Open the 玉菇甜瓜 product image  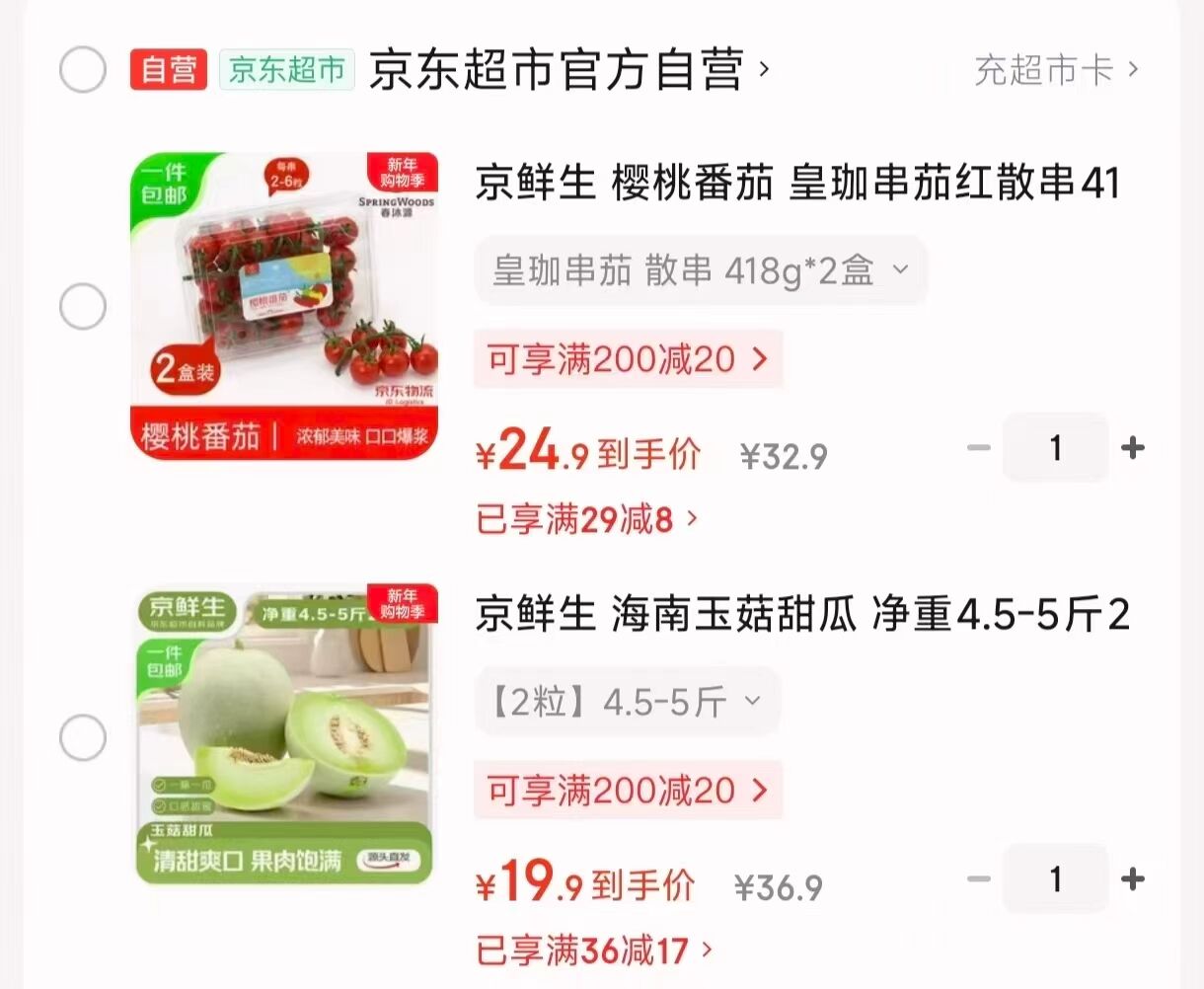click(284, 735)
